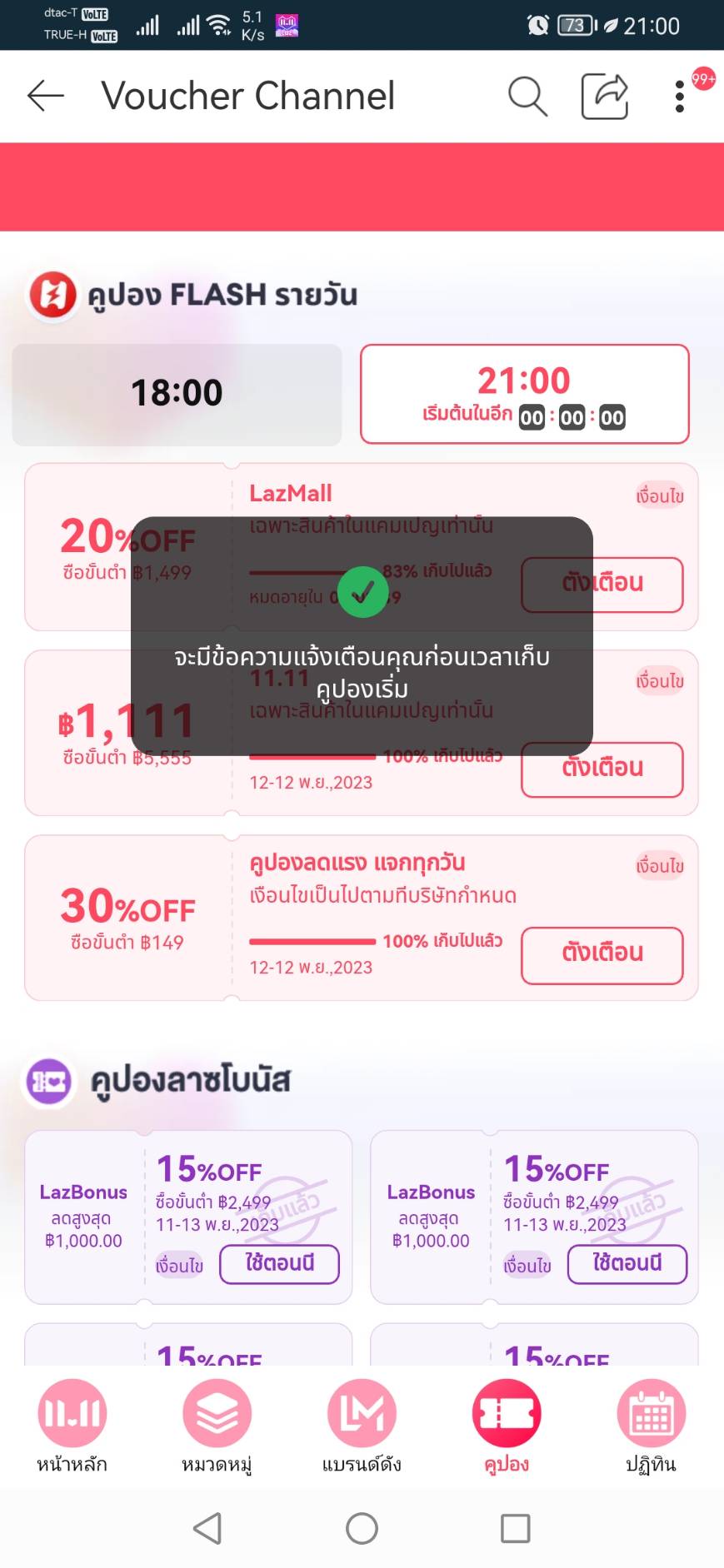Open the three-dot overflow menu
Image resolution: width=724 pixels, height=1568 pixels.
coord(680,97)
